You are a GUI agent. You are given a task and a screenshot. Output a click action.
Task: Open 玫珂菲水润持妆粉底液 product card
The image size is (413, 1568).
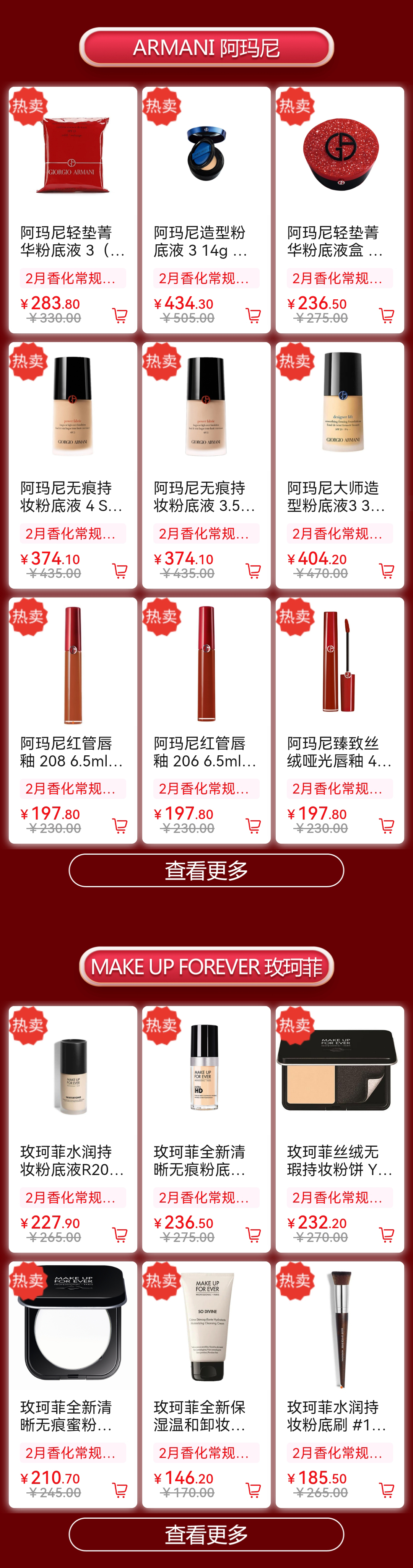pos(73,1102)
